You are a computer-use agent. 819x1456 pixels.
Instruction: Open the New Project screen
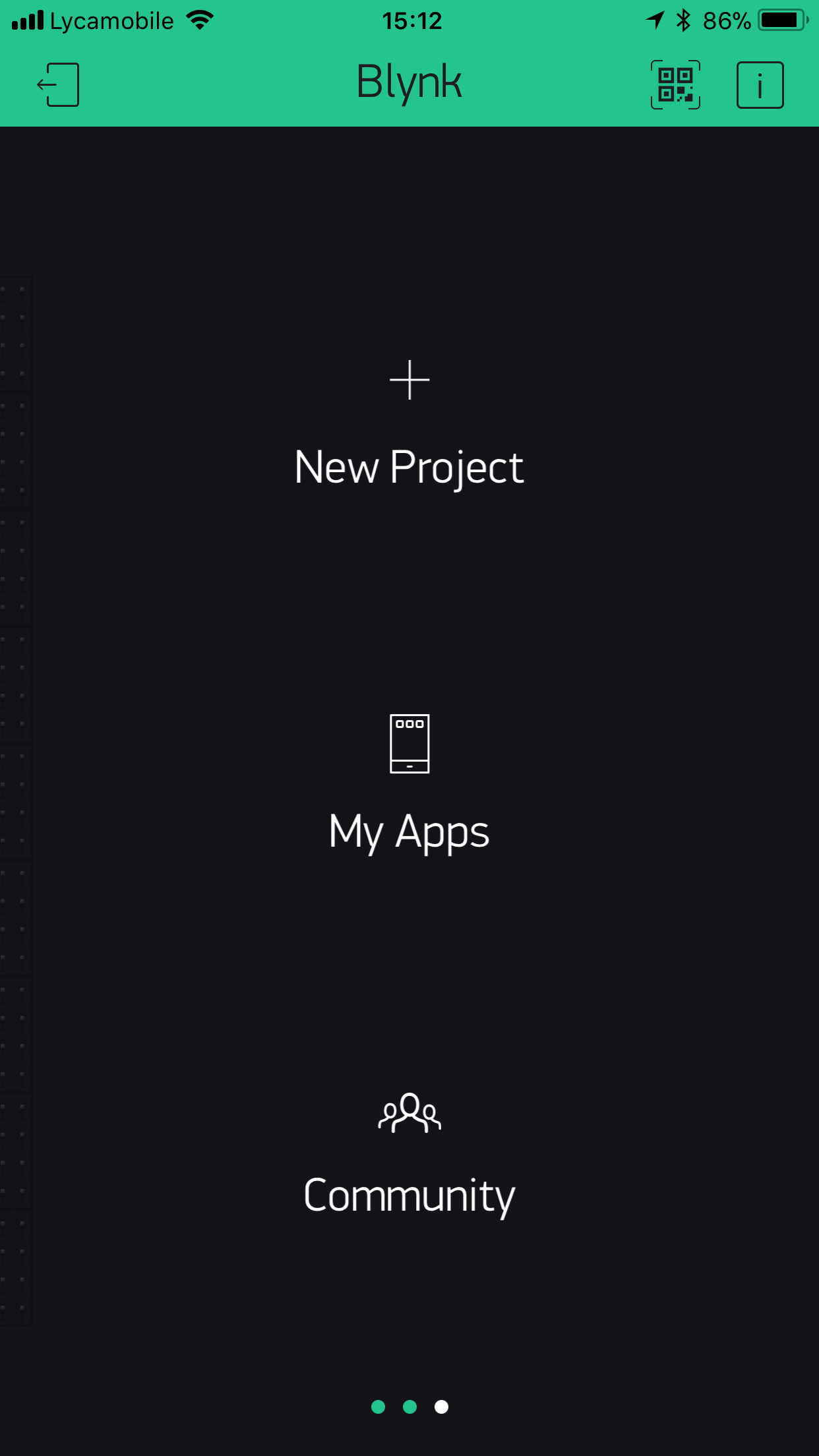(409, 466)
